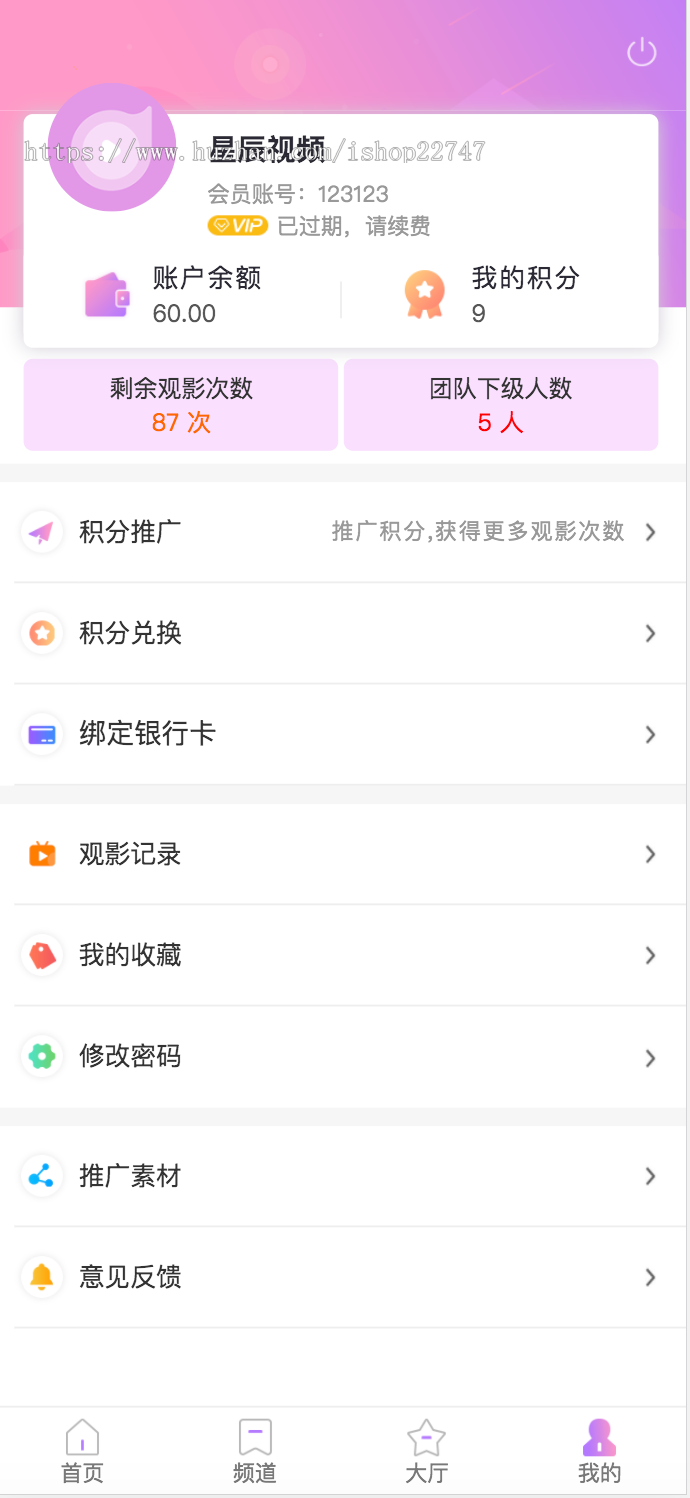The height and width of the screenshot is (1498, 690).
Task: Tap the power logout icon
Action: [641, 52]
